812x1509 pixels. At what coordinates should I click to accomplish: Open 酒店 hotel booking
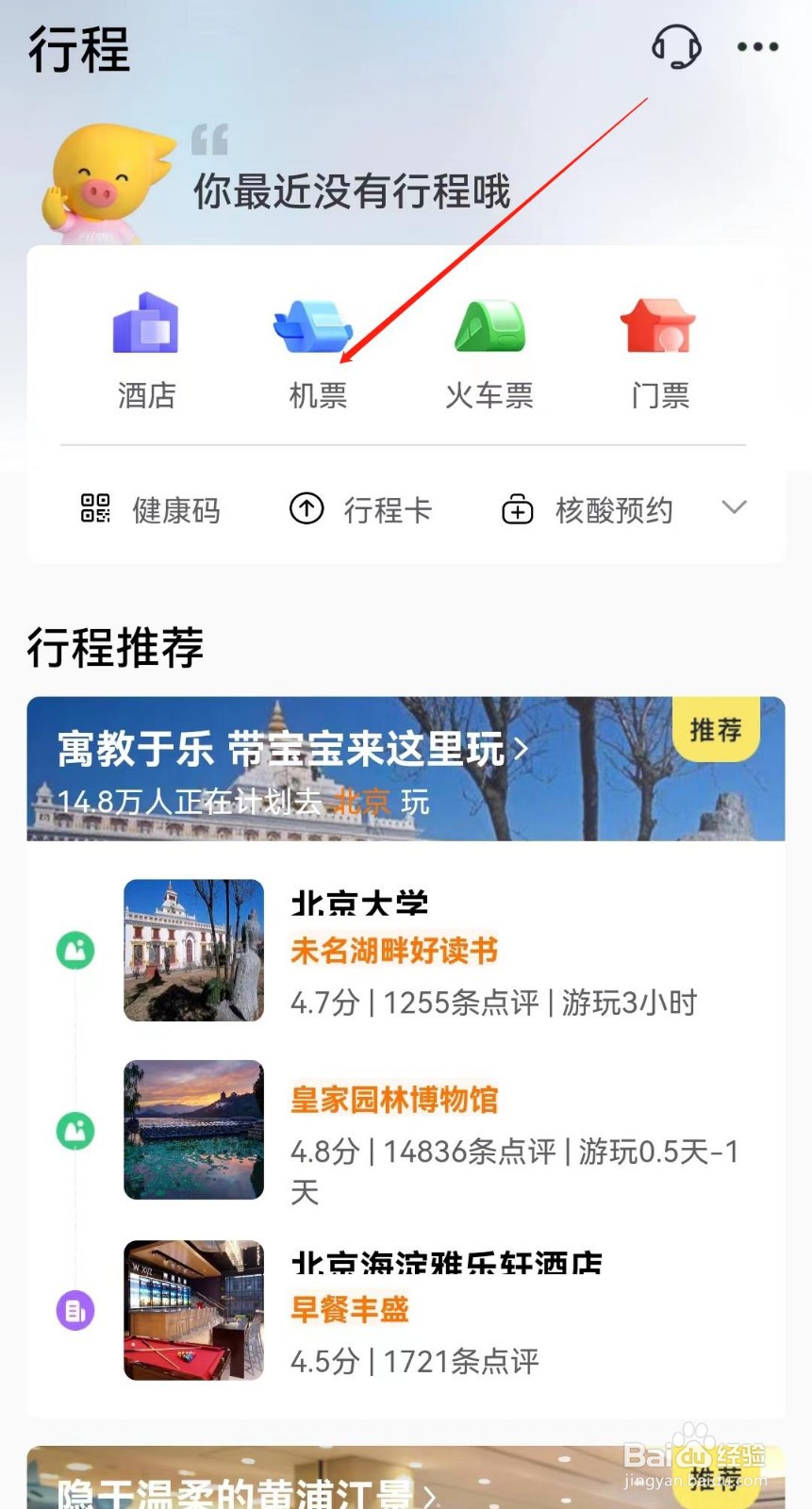click(x=146, y=350)
